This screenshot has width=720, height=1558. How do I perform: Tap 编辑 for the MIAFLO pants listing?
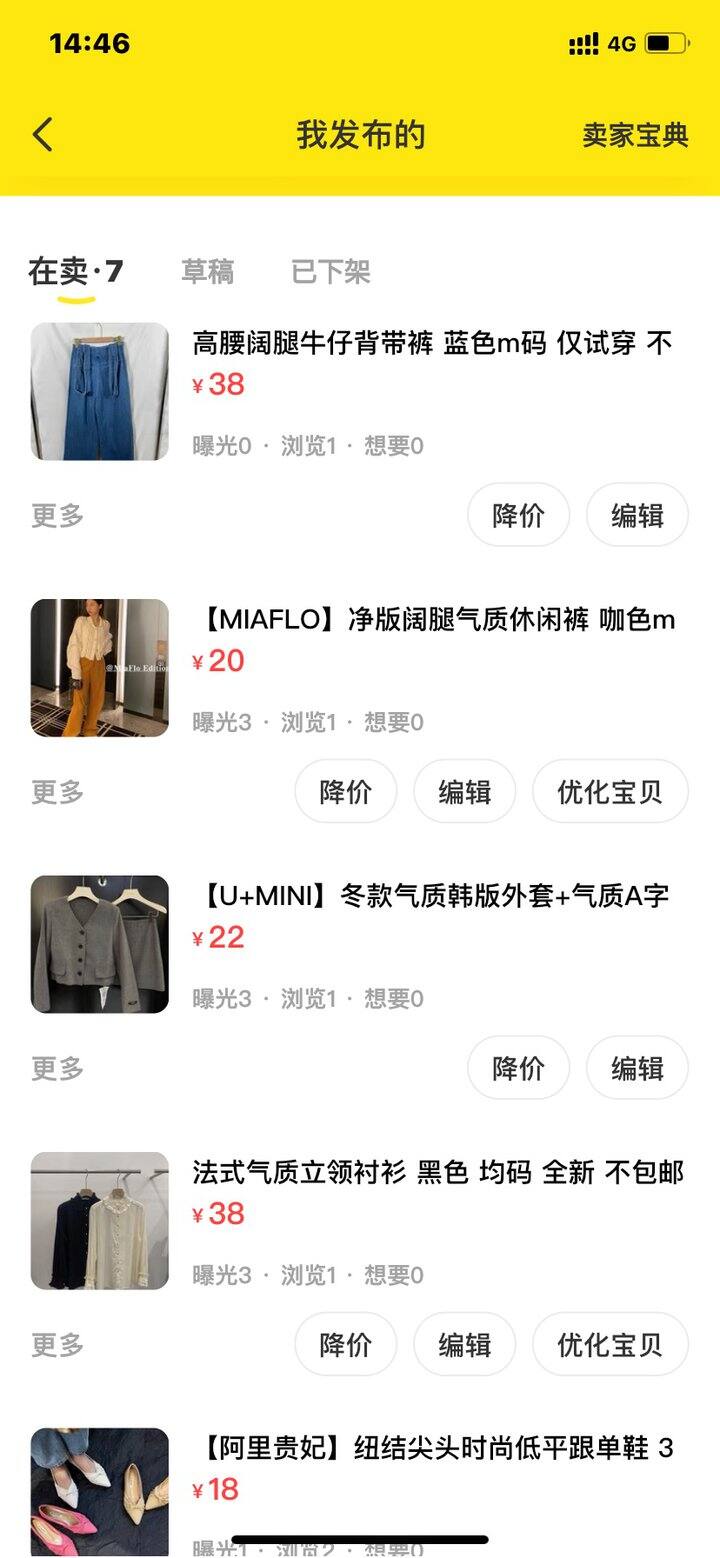pyautogui.click(x=465, y=791)
